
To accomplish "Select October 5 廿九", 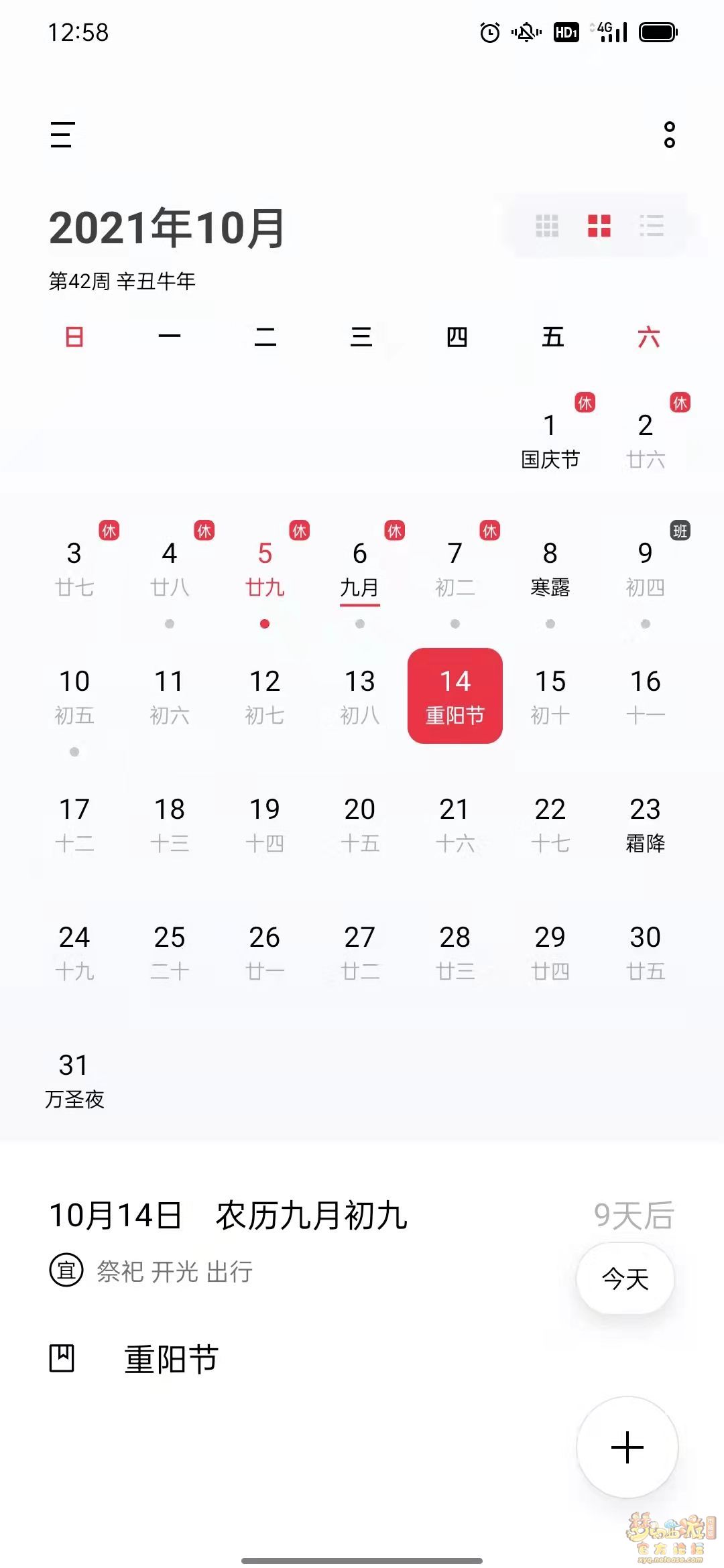I will click(x=265, y=568).
